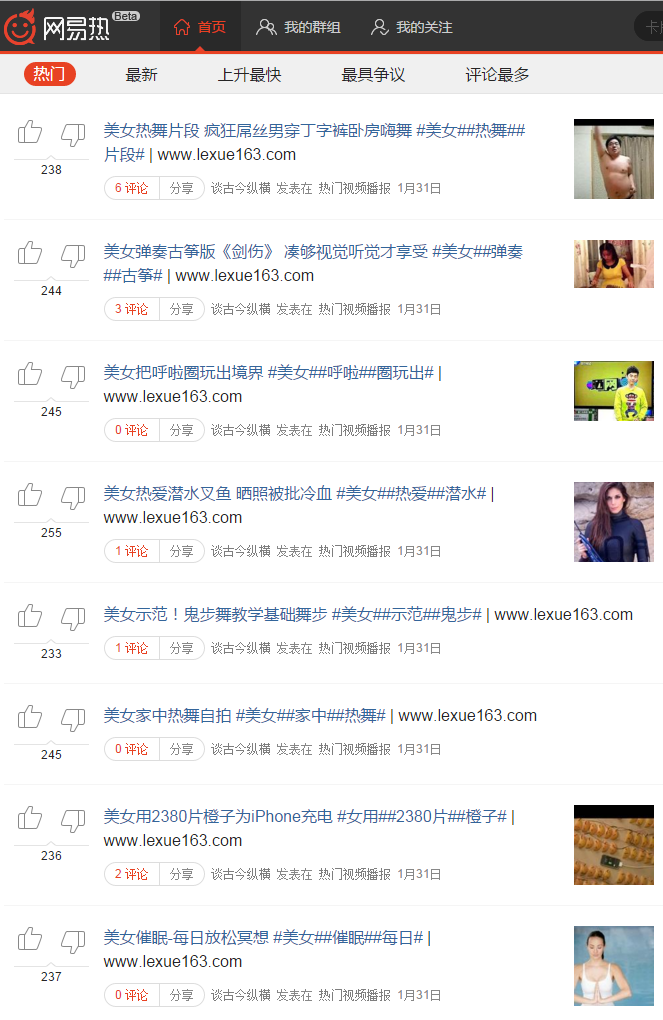Viewport: 663px width, 1020px height.
Task: Open 6 评论 on 美女热舞片段 post
Action: coord(131,188)
